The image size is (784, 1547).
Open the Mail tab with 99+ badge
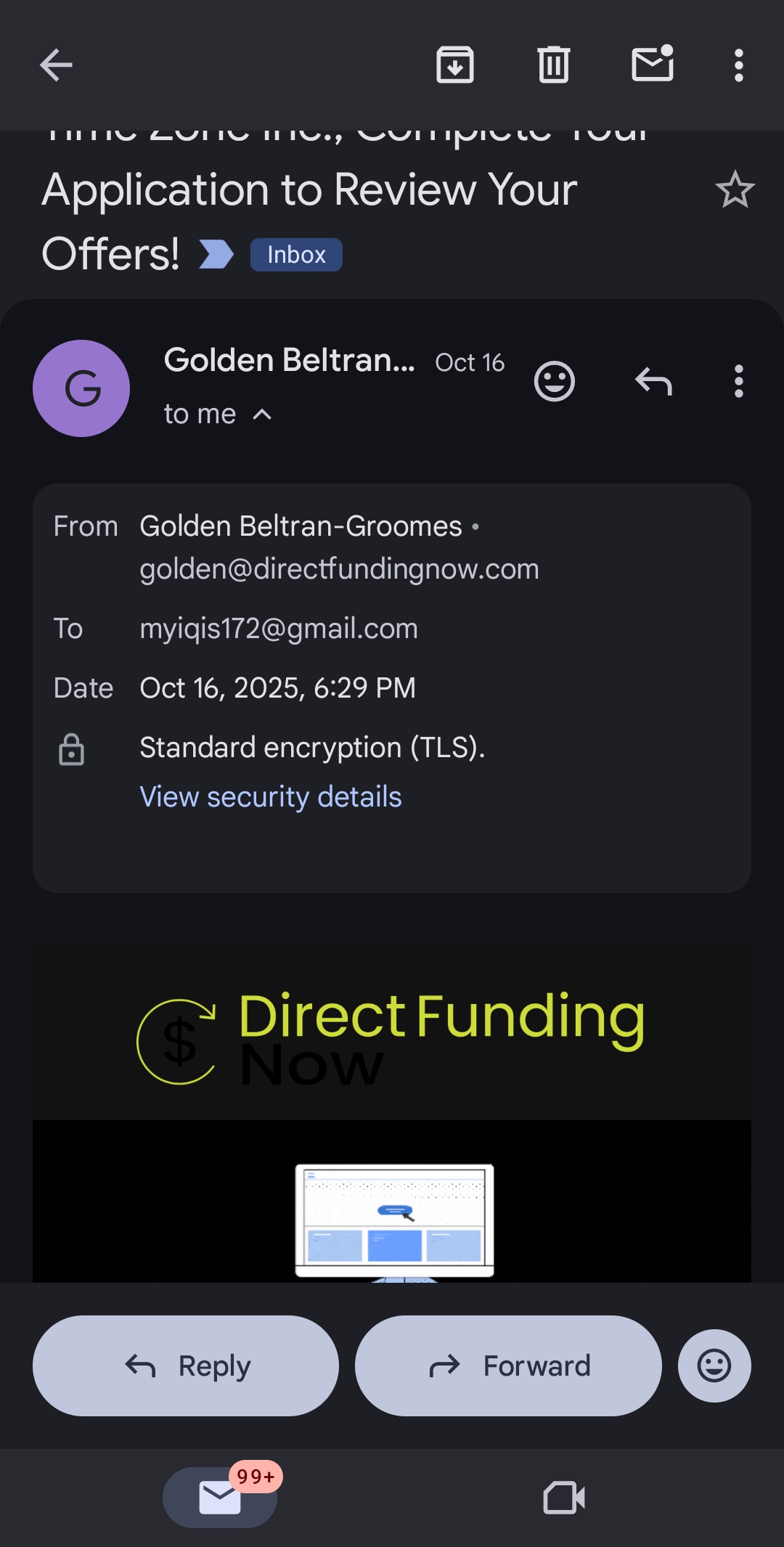pyautogui.click(x=219, y=1497)
